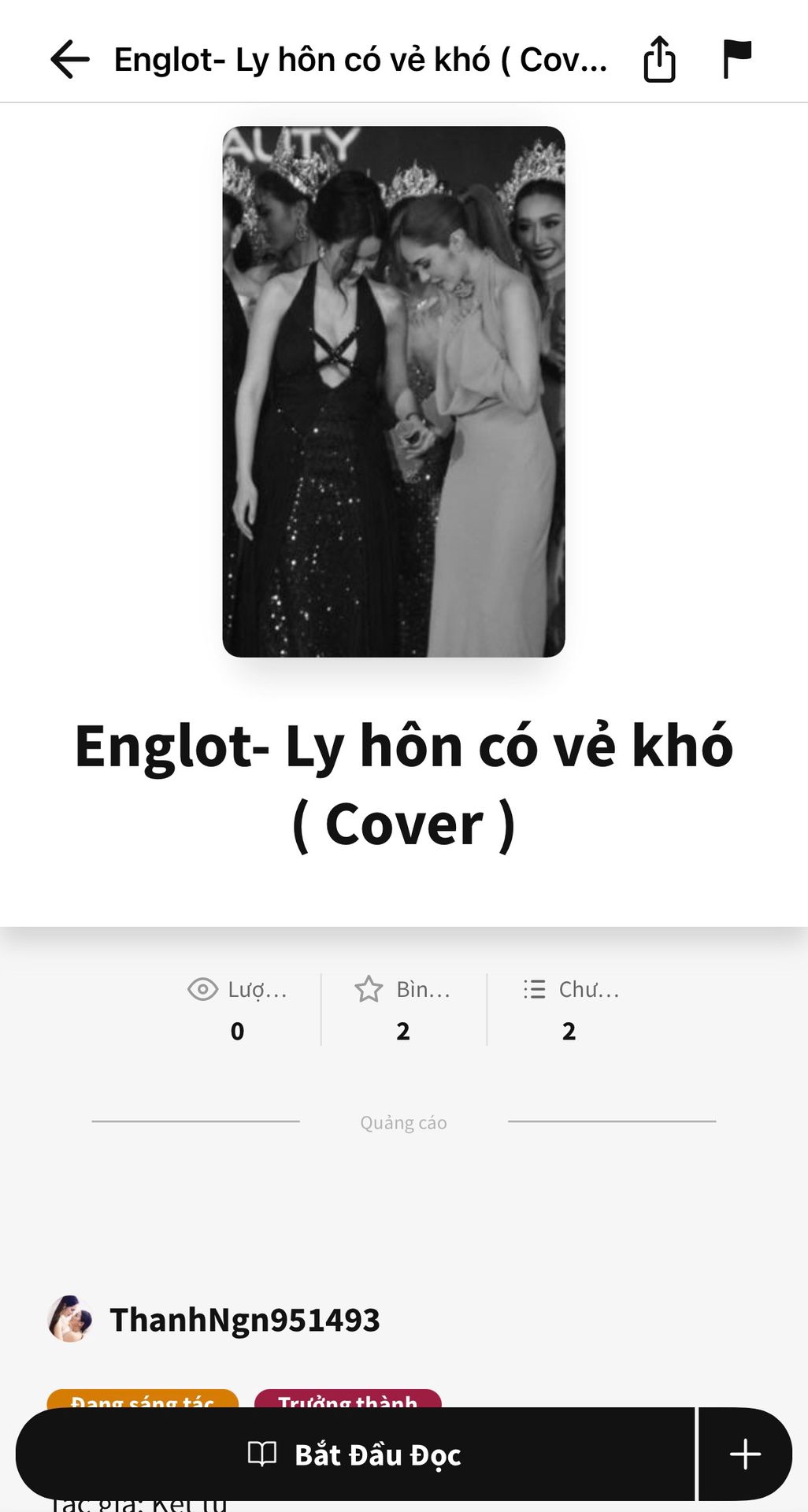Tap Bắt Đầu Đọc to start reading
Screen dimensions: 808x1512
pyautogui.click(x=355, y=1454)
